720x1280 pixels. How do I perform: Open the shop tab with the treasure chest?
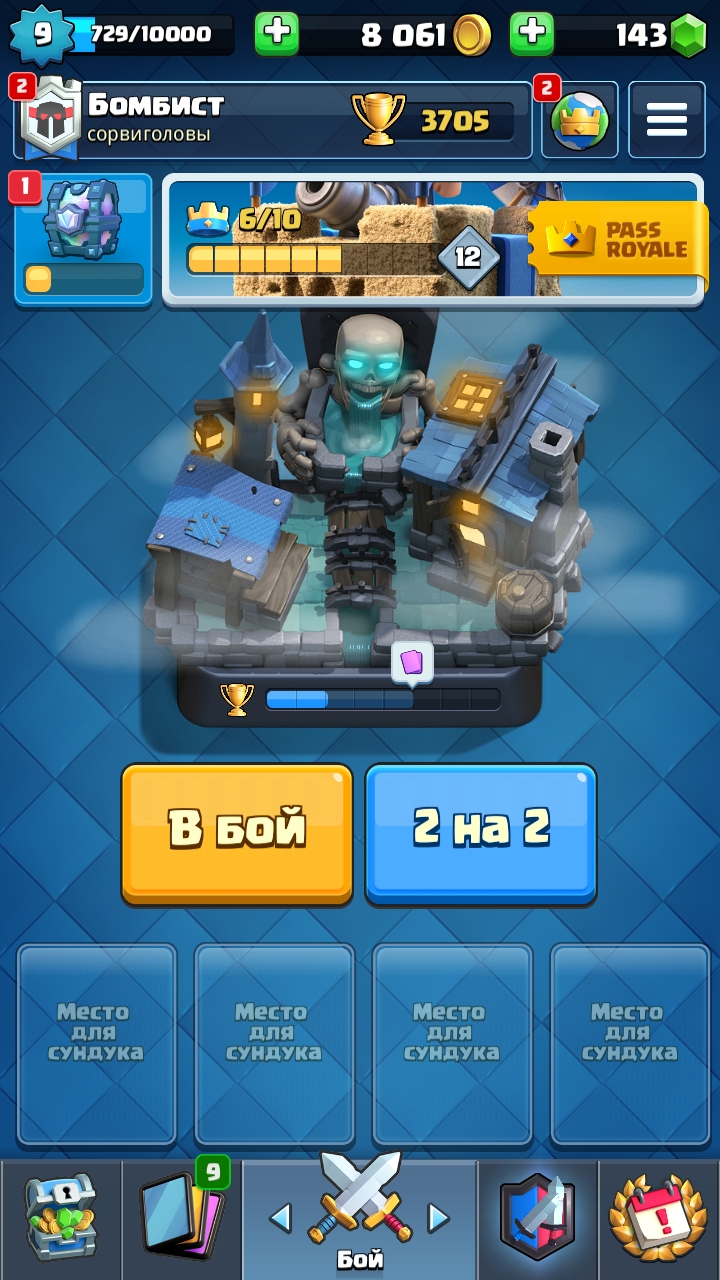(60, 1219)
